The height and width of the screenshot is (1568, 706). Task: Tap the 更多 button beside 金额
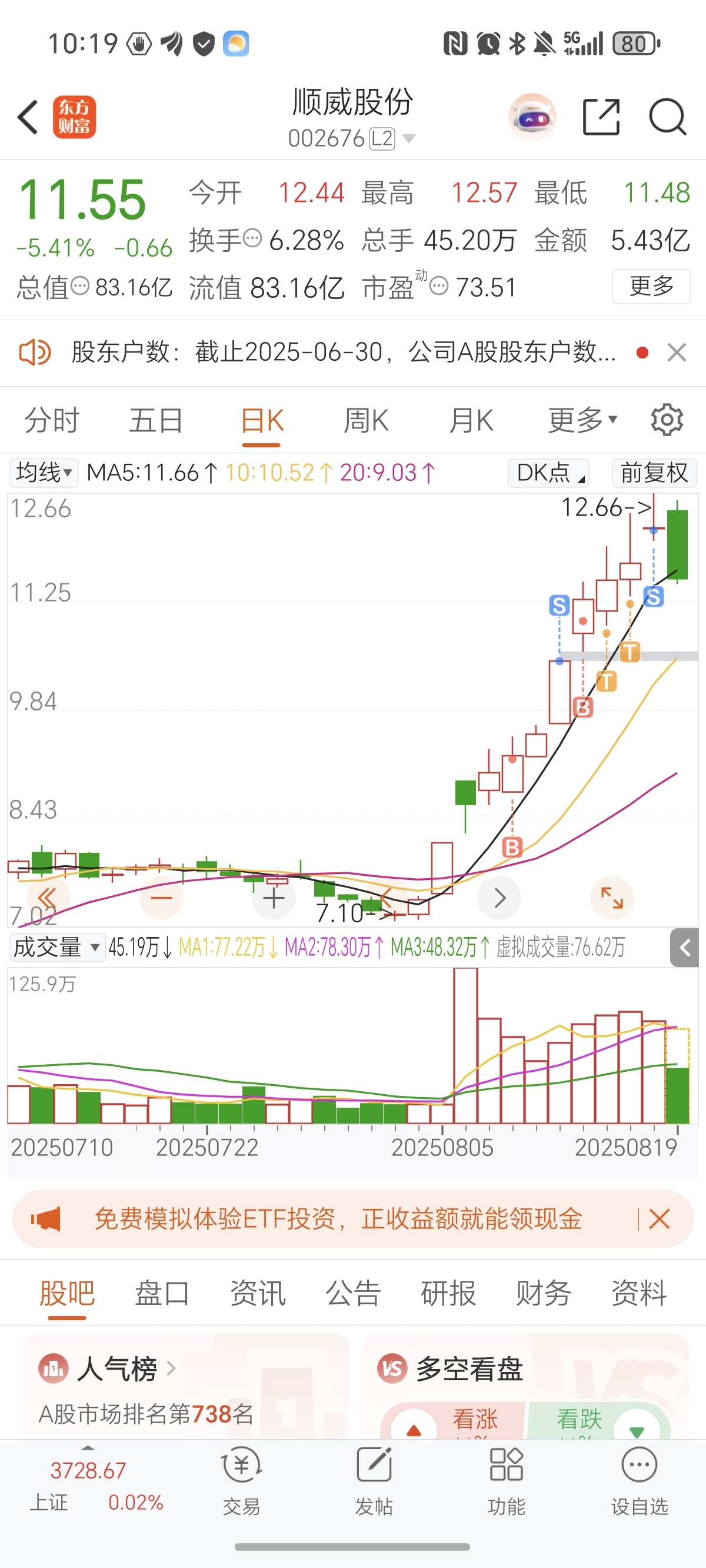[x=651, y=286]
